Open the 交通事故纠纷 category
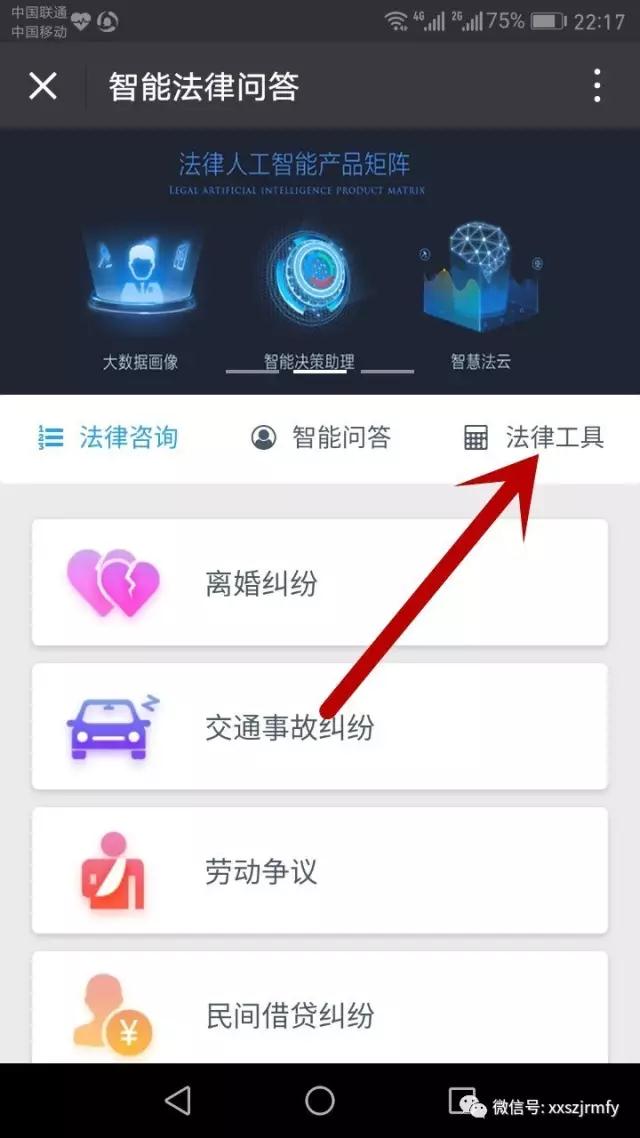 tap(320, 727)
